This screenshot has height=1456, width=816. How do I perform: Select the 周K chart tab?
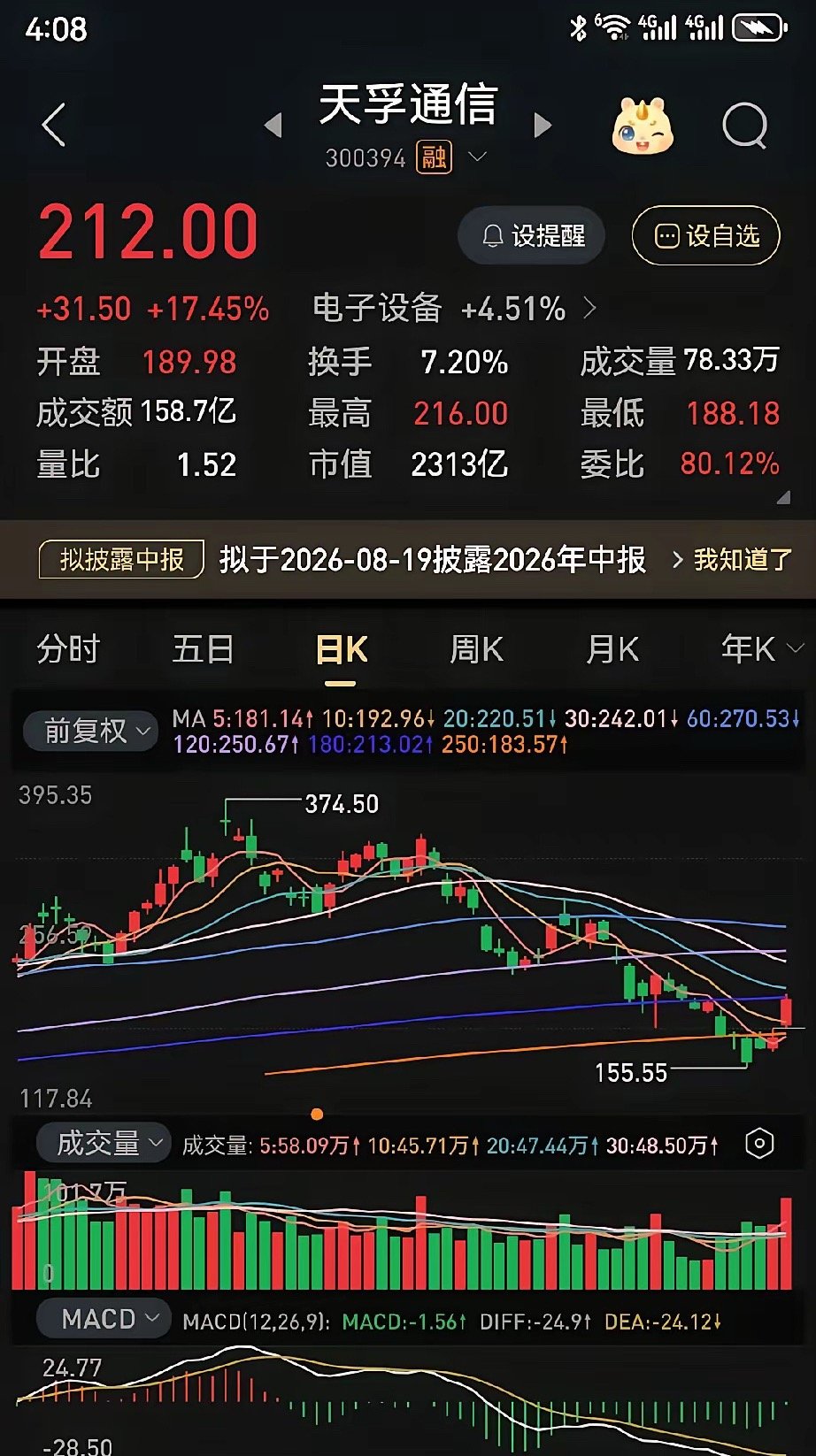[476, 649]
